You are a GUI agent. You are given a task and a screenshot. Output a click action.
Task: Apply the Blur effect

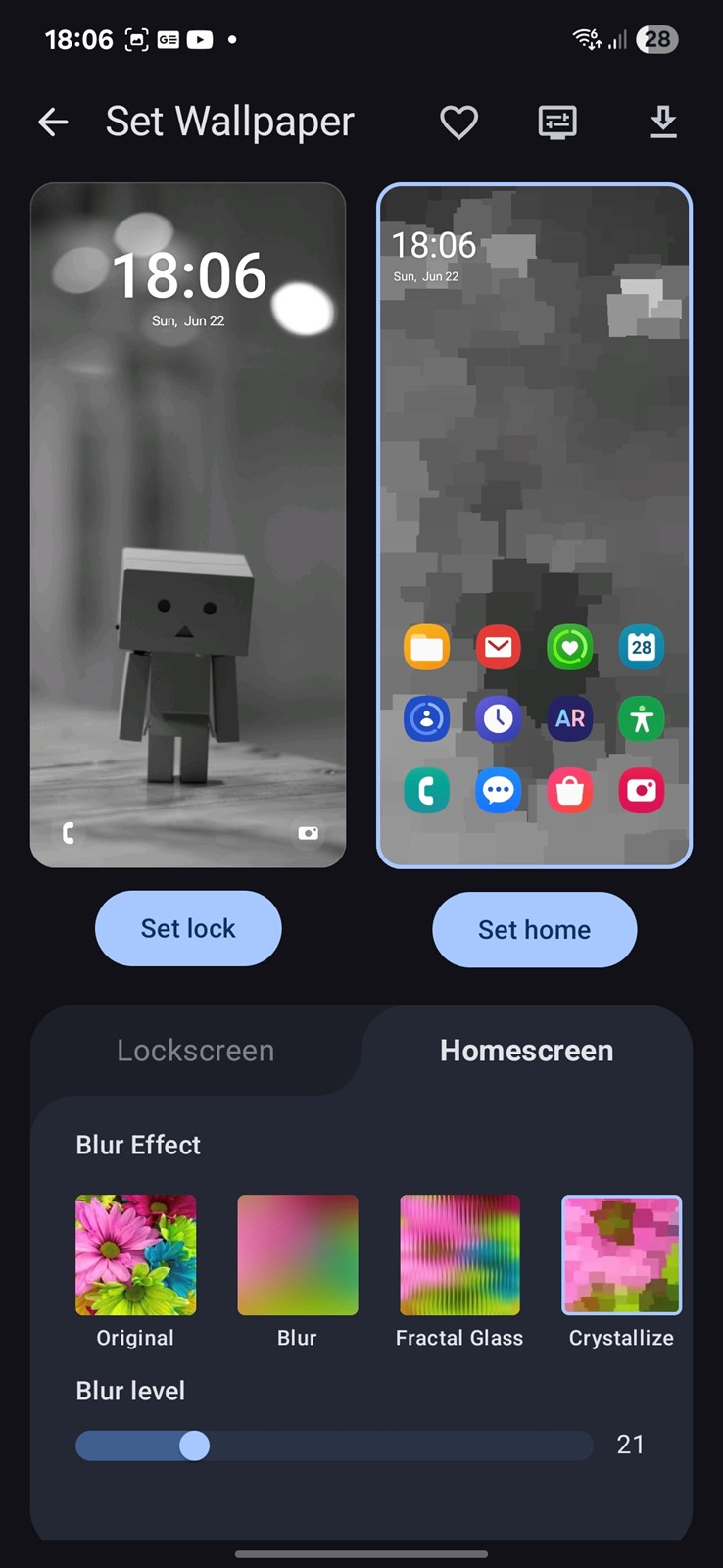(298, 1270)
